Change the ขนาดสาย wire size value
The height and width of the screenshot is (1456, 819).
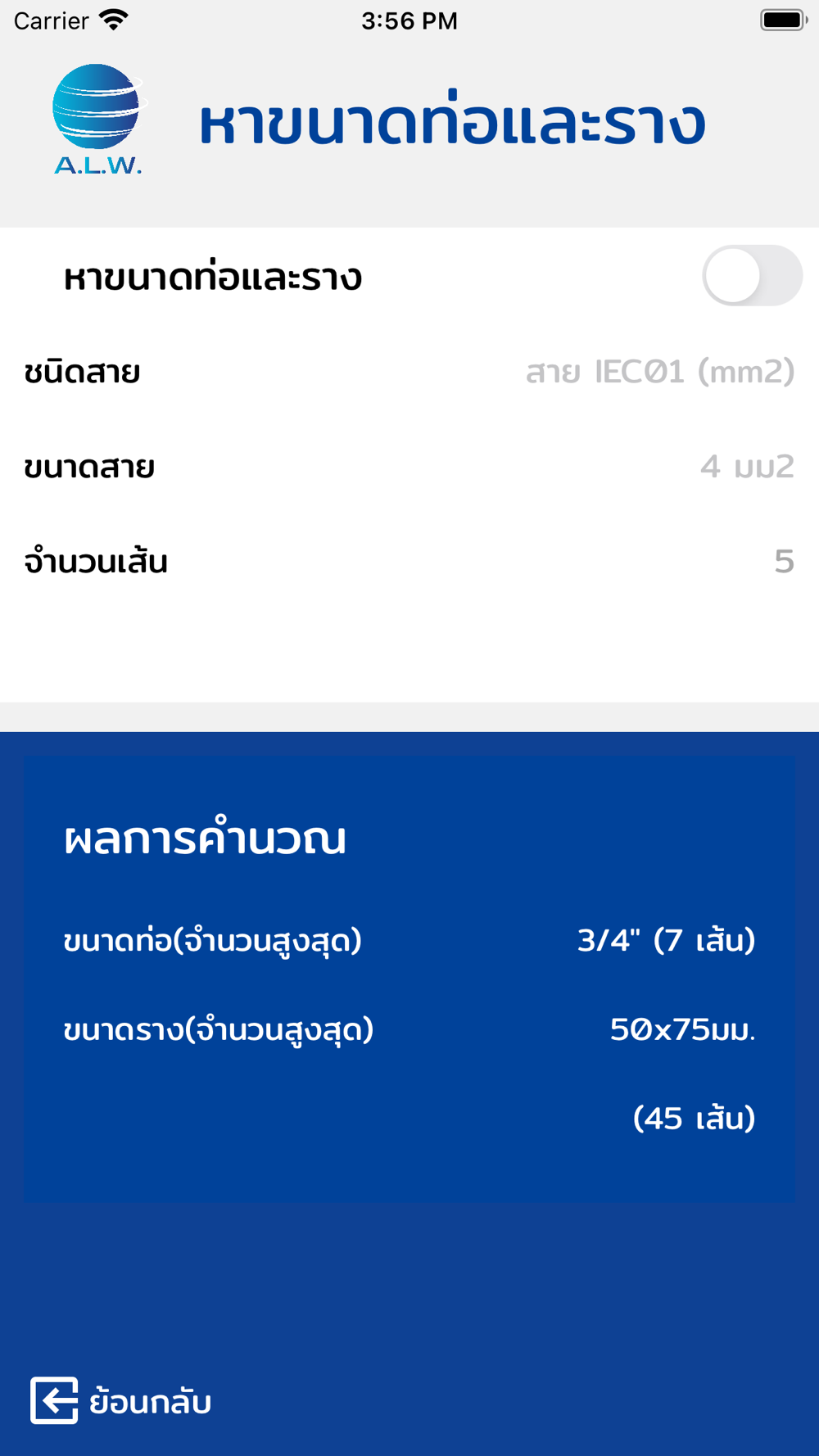[x=409, y=467]
